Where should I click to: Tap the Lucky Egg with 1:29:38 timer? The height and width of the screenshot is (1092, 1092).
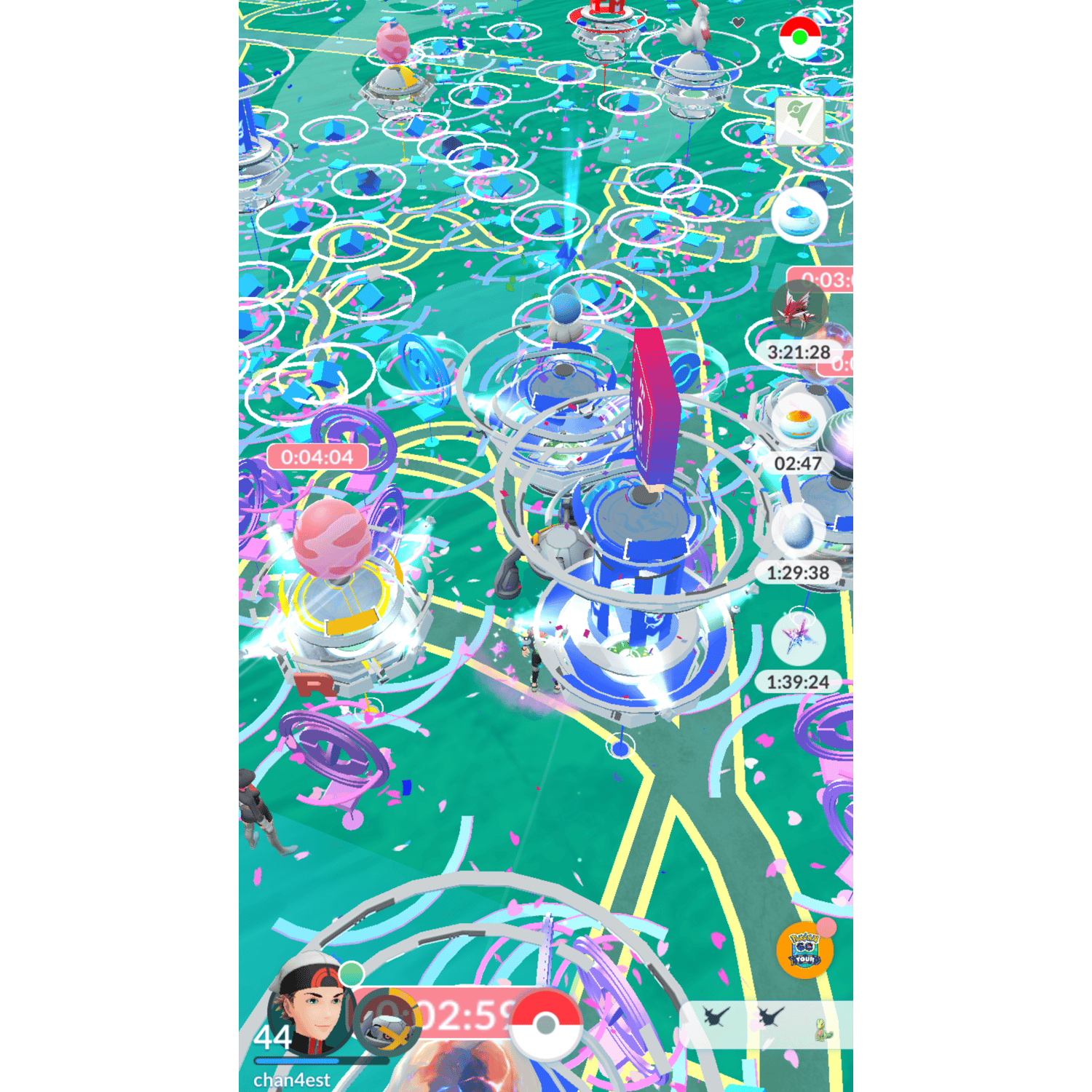(798, 531)
